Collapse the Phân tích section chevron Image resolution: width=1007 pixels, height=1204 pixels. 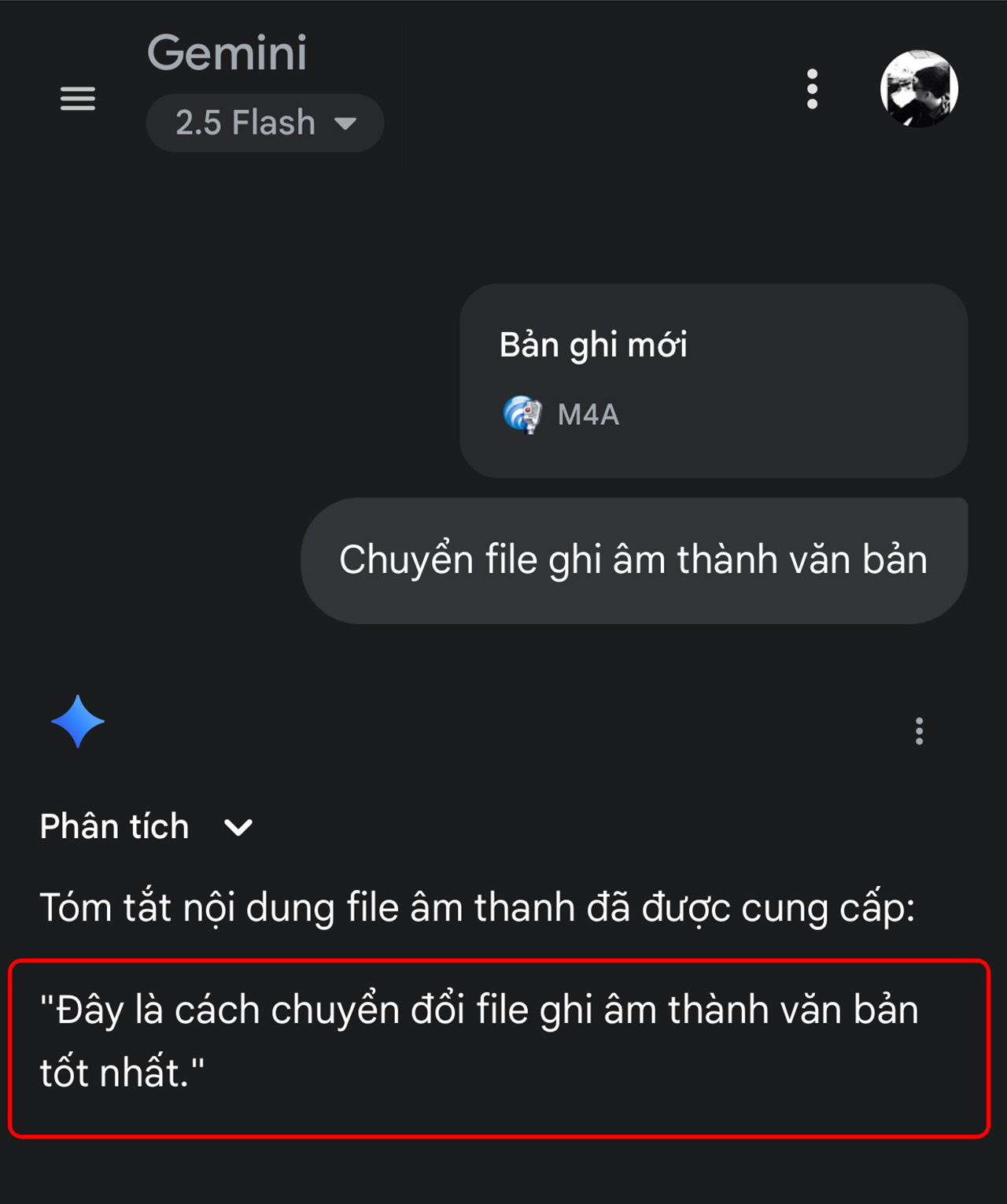point(238,827)
